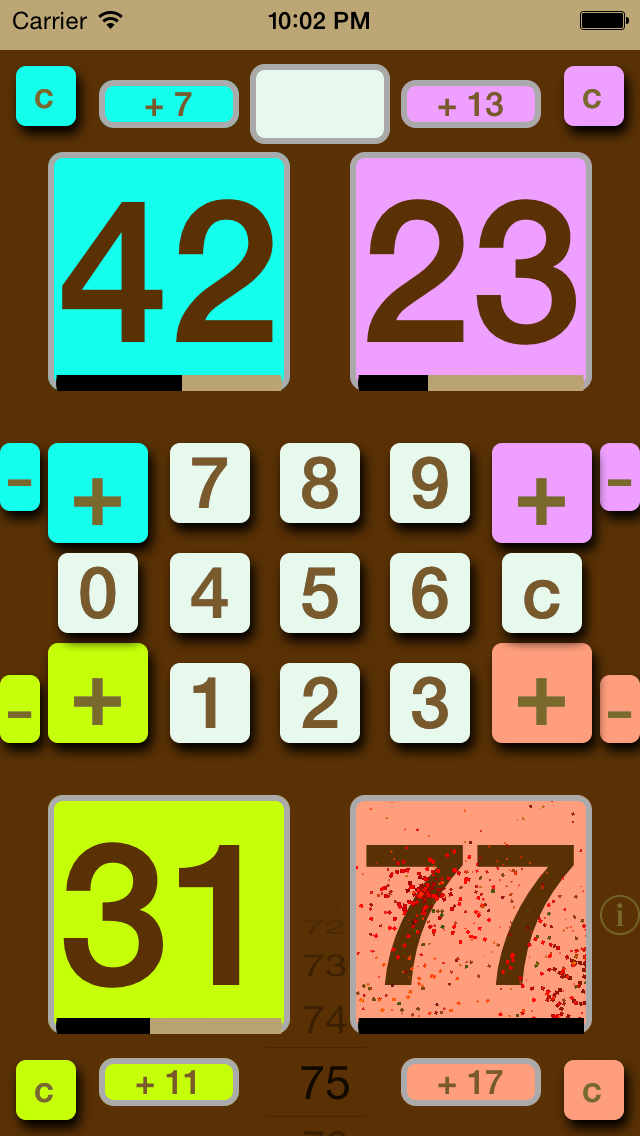Tap the salmon minus button
The height and width of the screenshot is (1136, 640).
(x=620, y=709)
